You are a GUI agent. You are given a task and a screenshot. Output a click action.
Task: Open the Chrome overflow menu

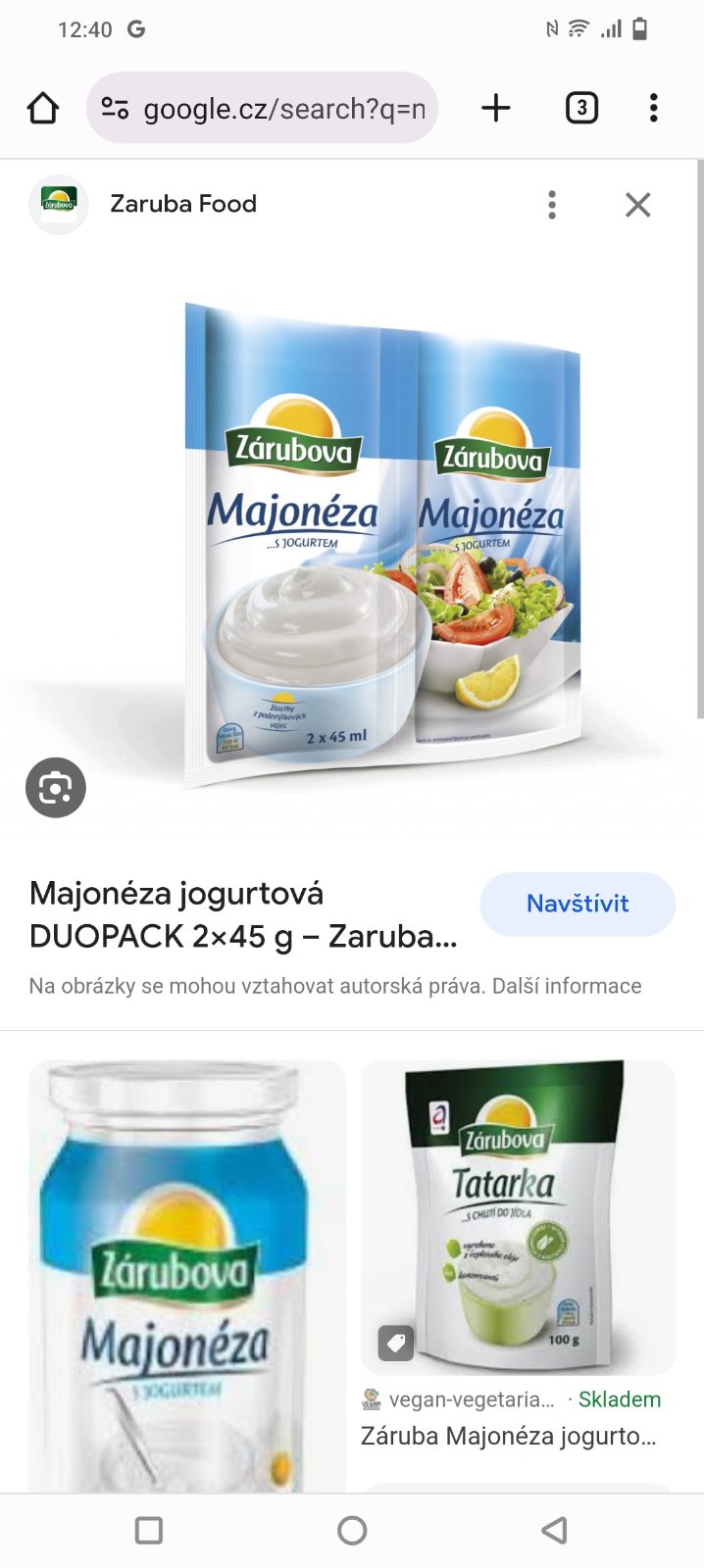coord(653,108)
